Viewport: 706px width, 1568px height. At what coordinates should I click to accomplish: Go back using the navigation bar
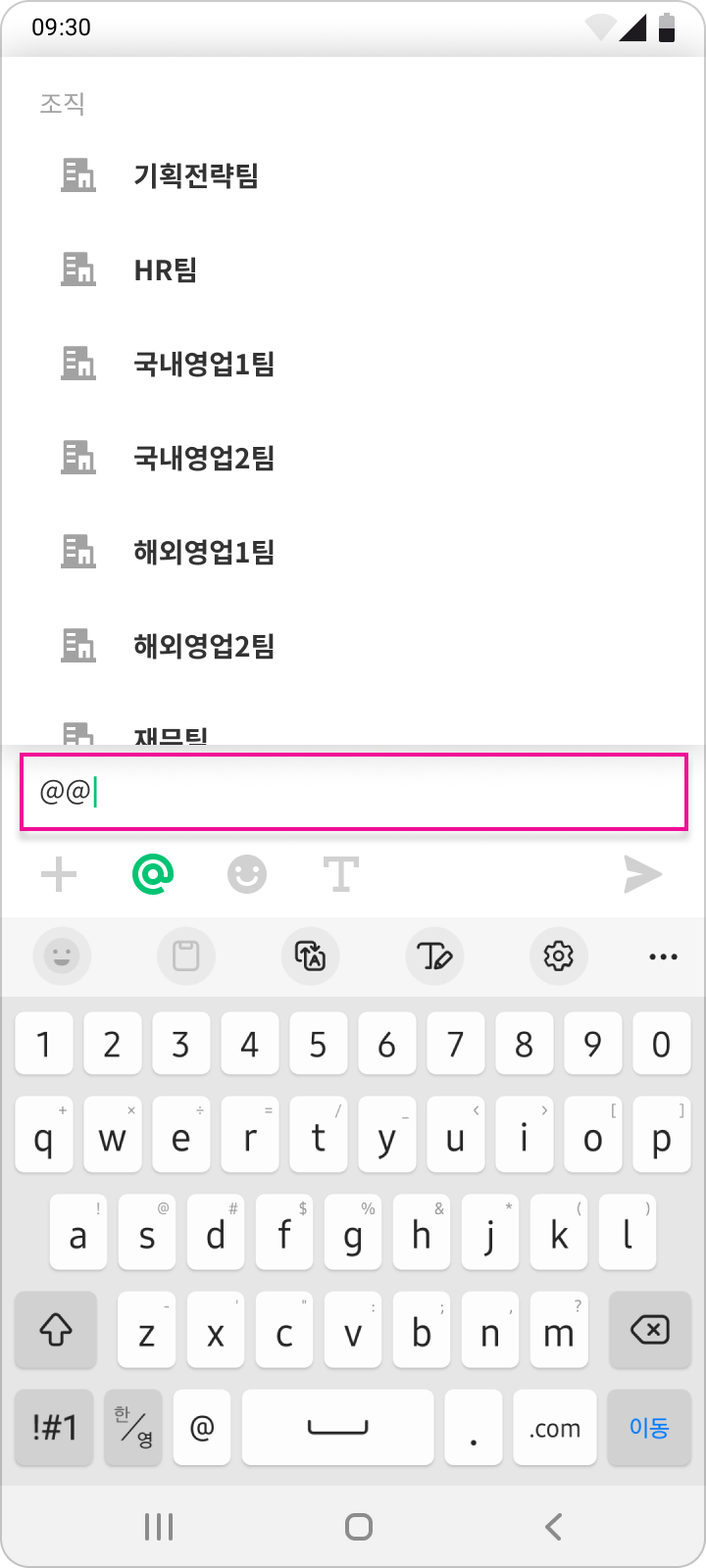(554, 1526)
